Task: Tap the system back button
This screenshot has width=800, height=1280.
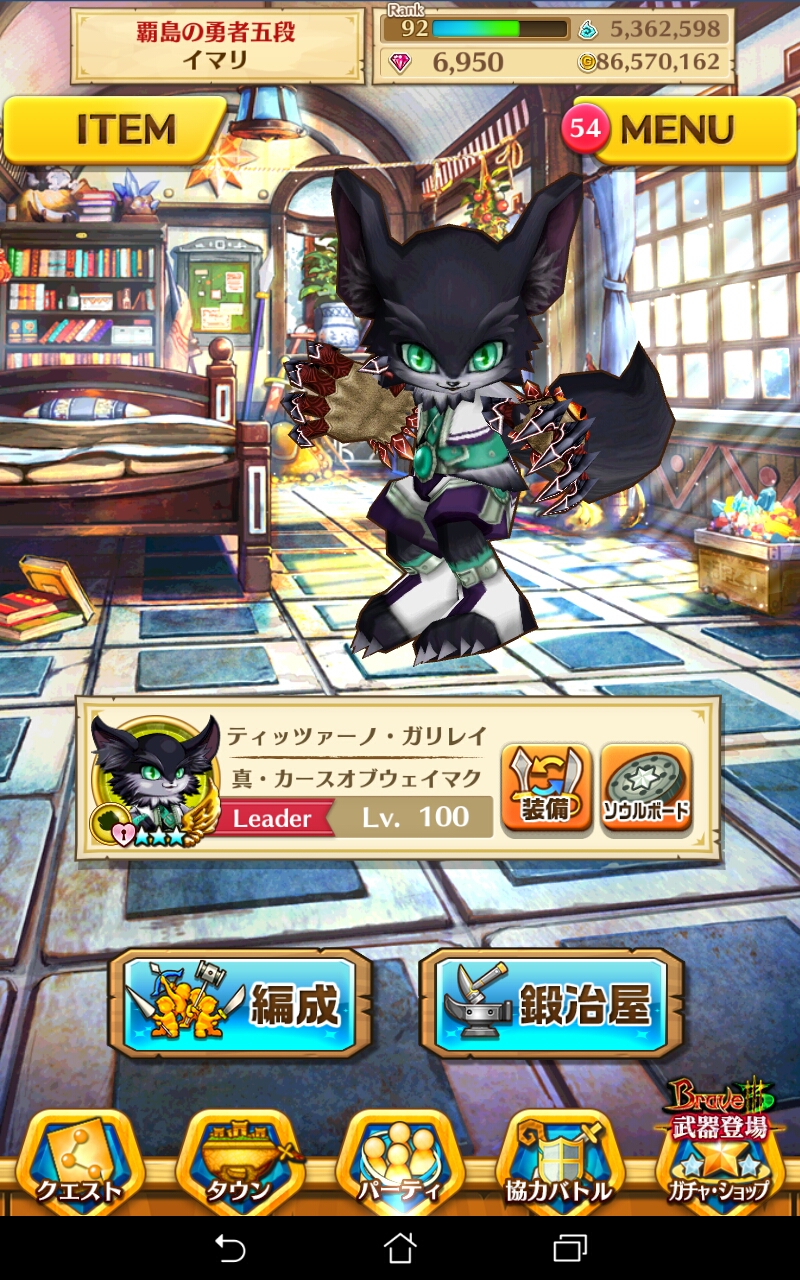Action: (230, 1248)
